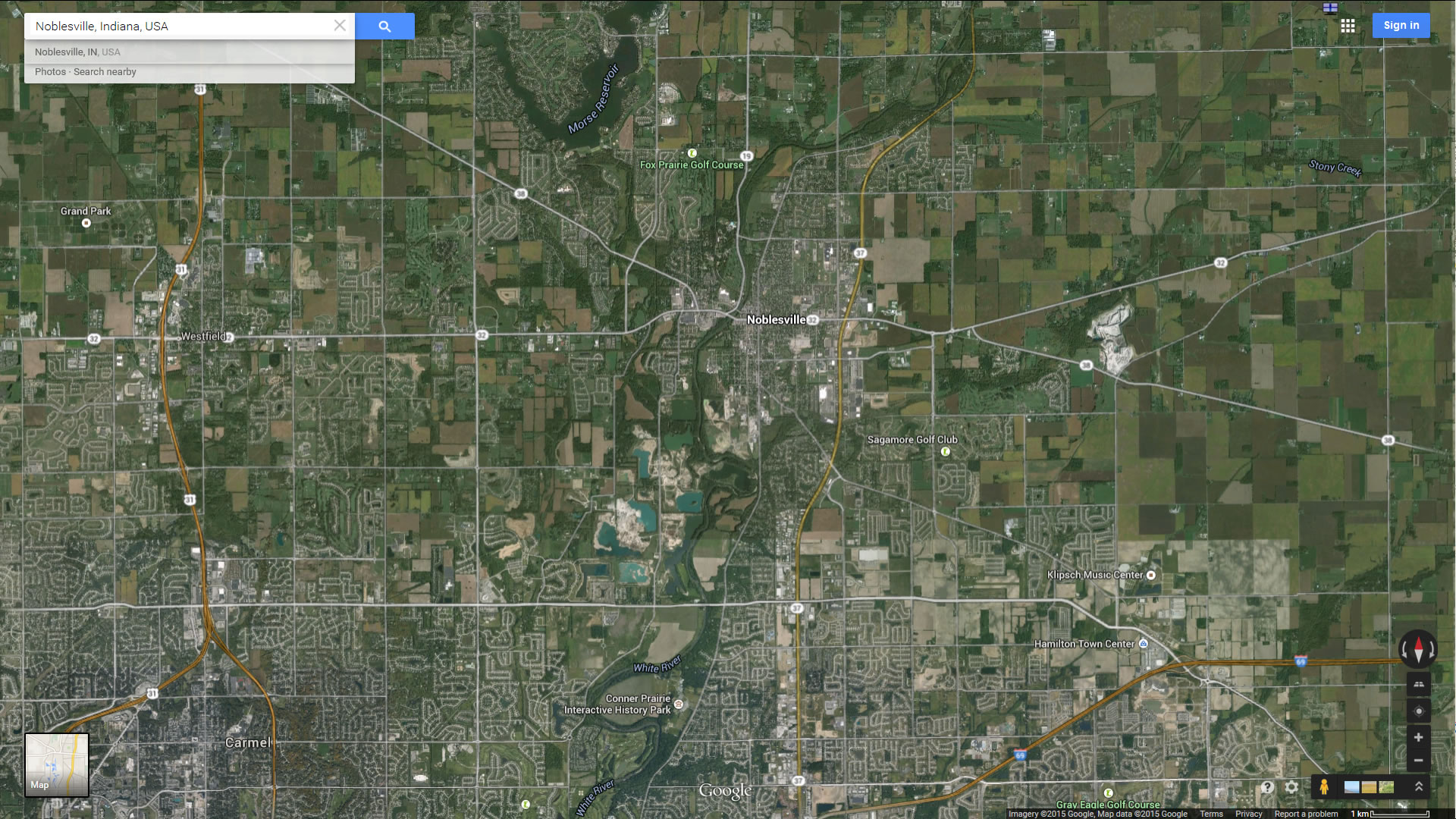Tap the Sign in button

[1401, 25]
